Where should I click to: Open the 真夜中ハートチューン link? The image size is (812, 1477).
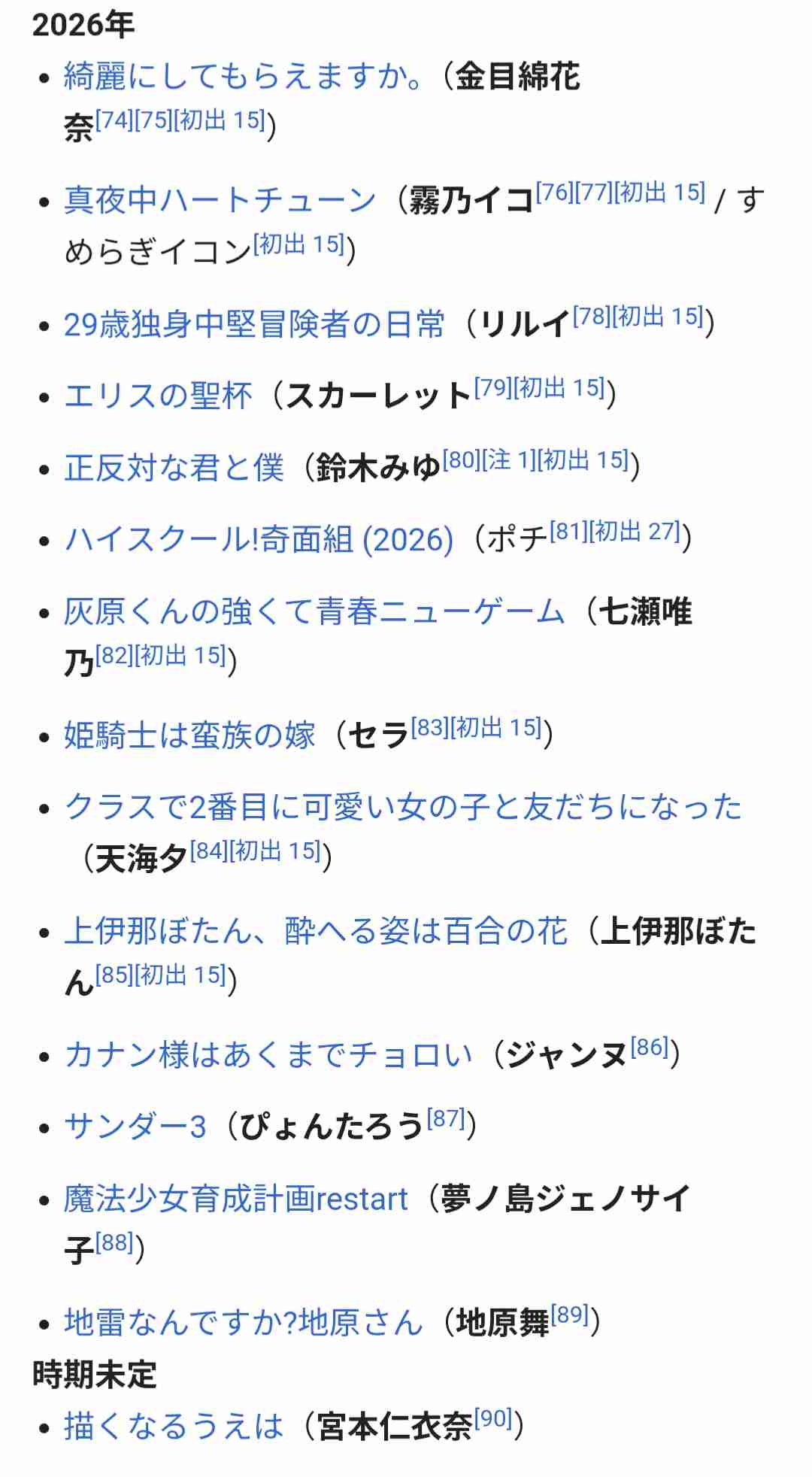220,200
